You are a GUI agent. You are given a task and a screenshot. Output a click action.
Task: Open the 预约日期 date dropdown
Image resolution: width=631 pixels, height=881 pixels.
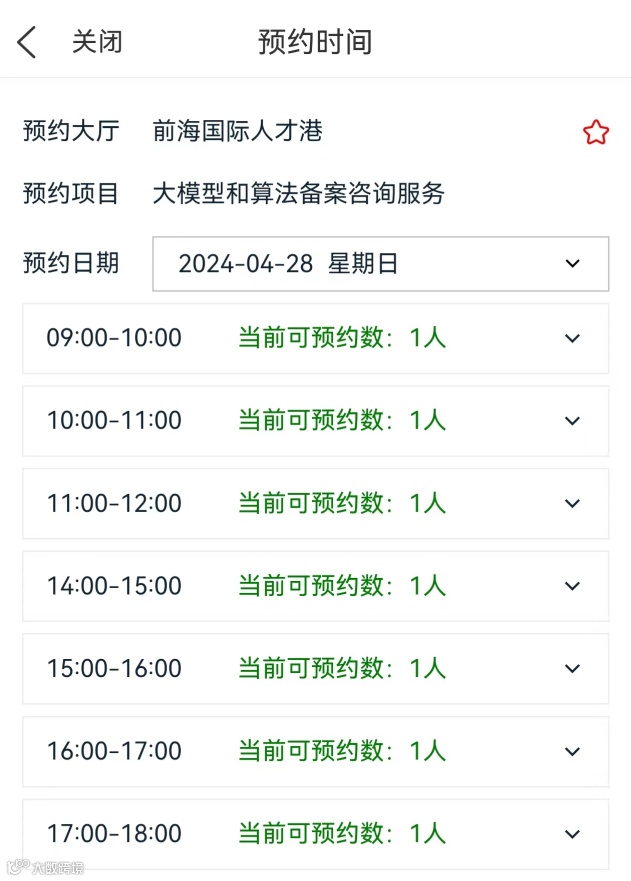(380, 264)
